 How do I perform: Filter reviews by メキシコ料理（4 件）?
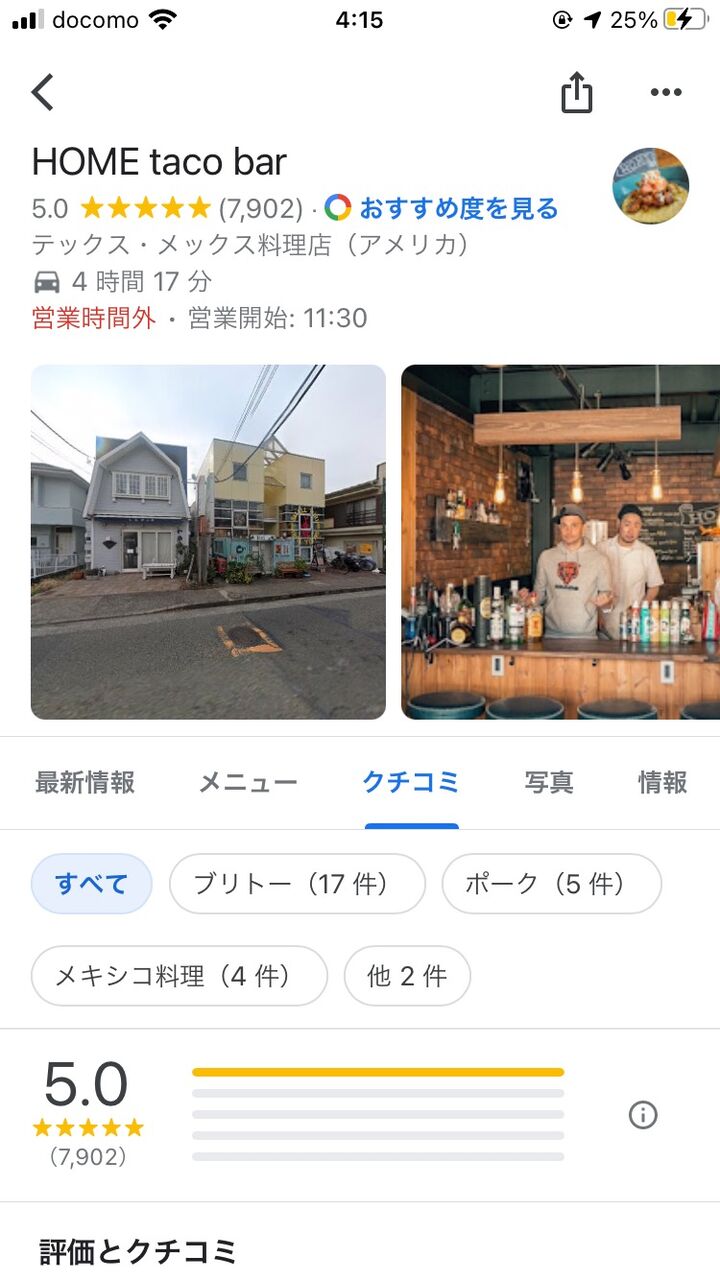[179, 976]
